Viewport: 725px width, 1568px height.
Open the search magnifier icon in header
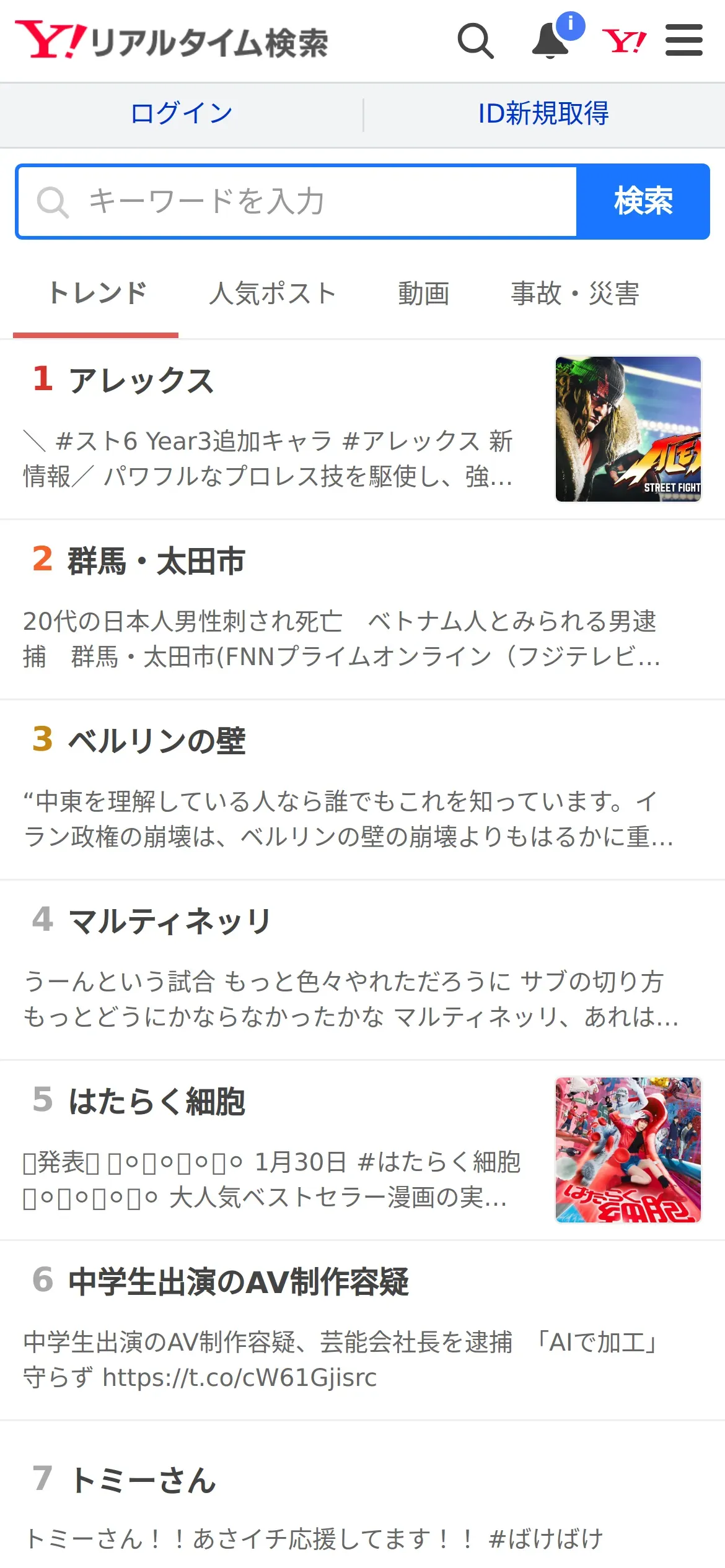tap(475, 41)
